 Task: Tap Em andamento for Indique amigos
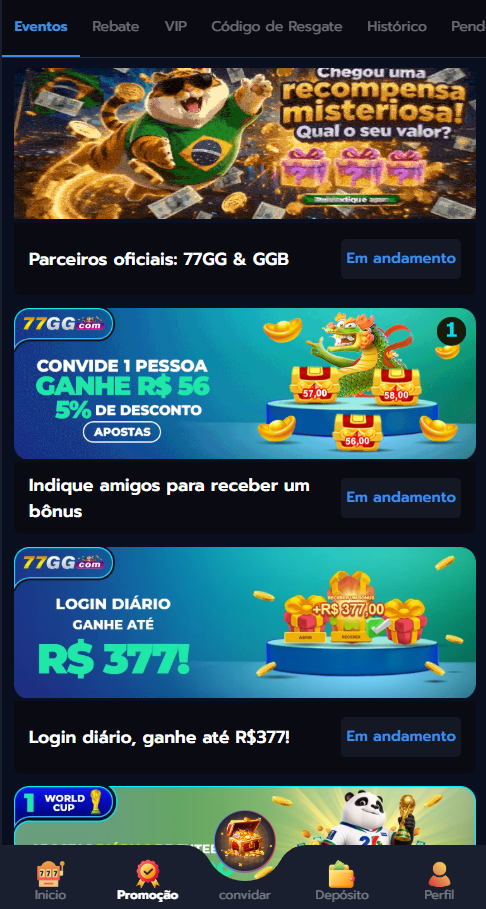[x=401, y=497]
